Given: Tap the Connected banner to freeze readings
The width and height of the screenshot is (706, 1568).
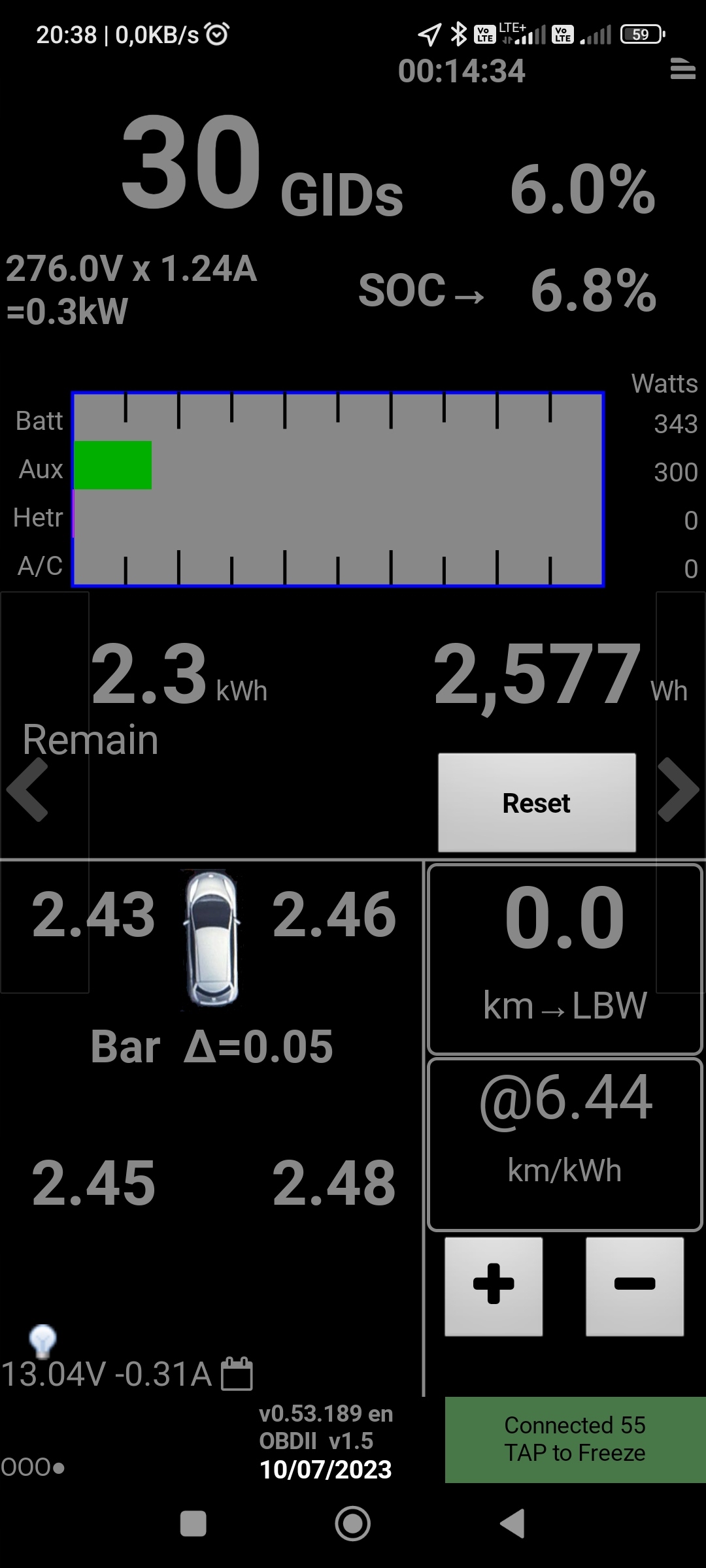Looking at the screenshot, I should (x=575, y=1439).
